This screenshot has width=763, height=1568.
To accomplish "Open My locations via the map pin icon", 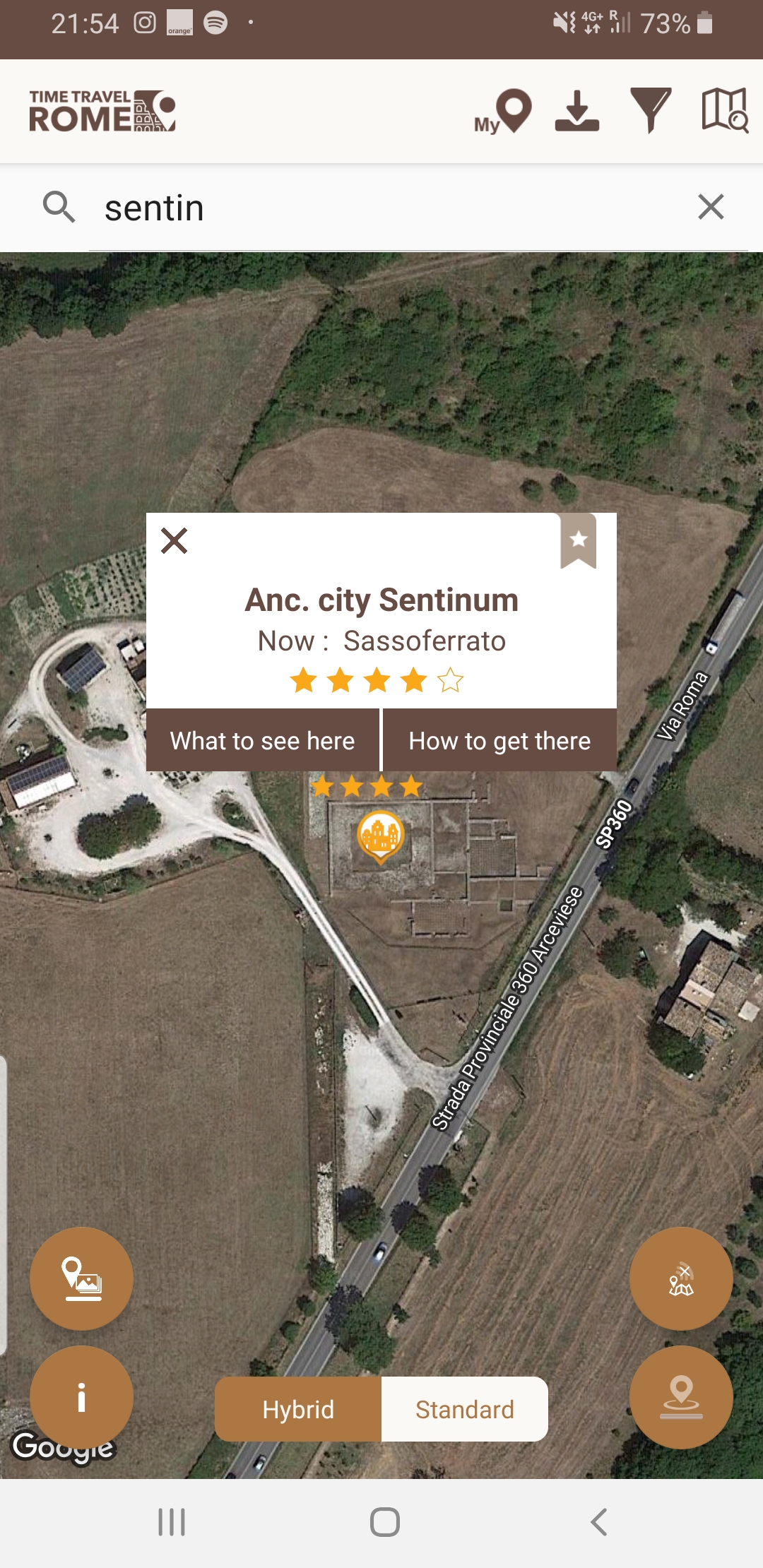I will click(x=504, y=112).
